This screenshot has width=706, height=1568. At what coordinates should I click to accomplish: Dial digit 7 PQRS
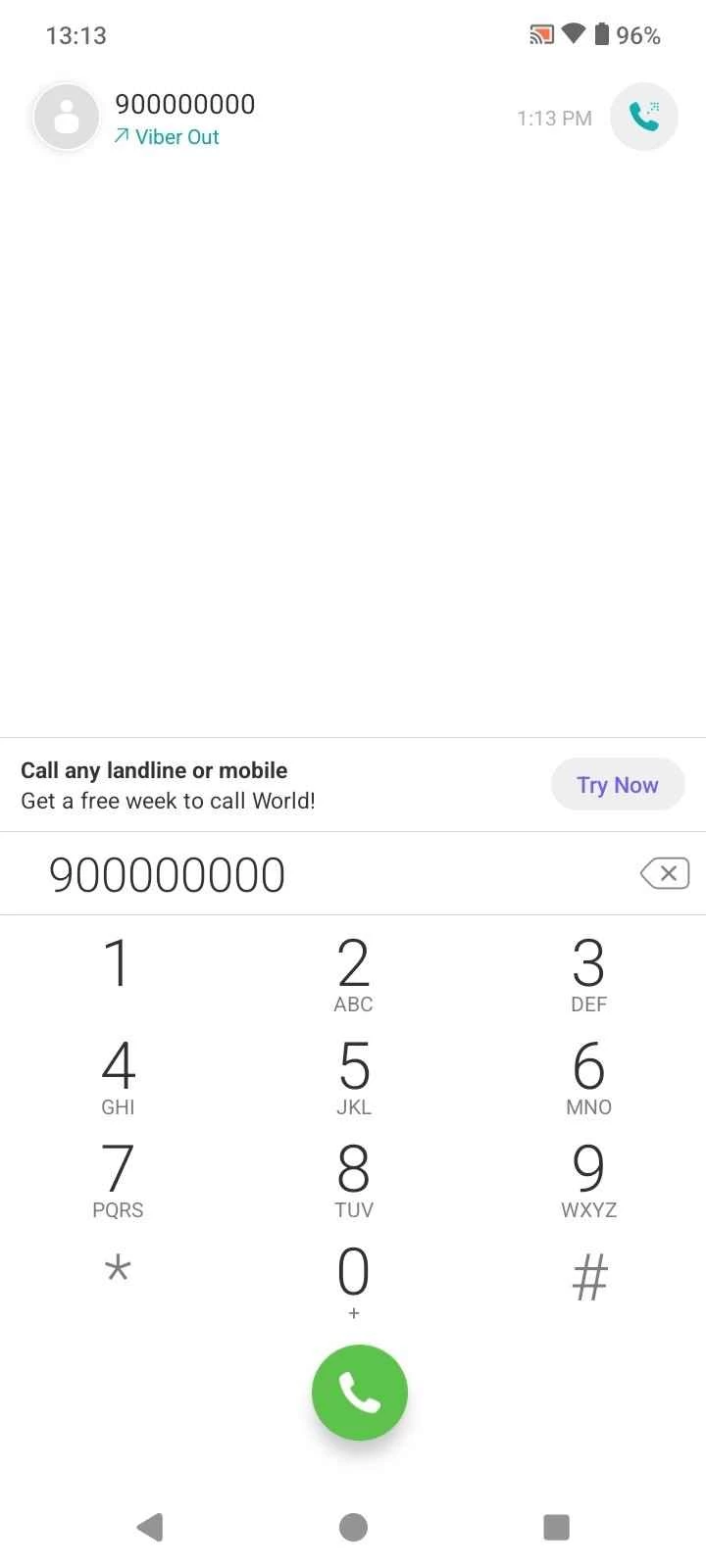point(118,1180)
